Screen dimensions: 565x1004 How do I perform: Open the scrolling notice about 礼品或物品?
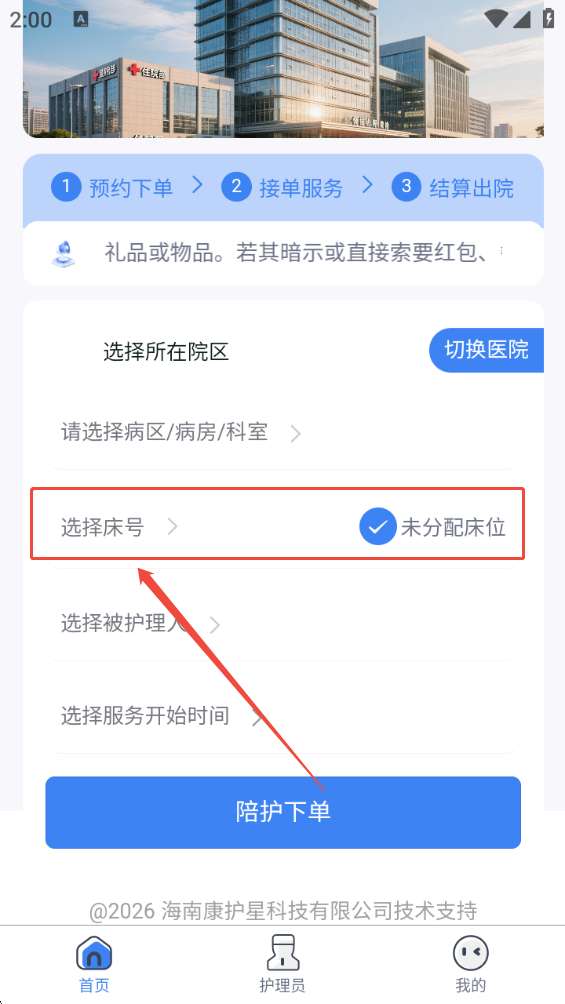(282, 253)
